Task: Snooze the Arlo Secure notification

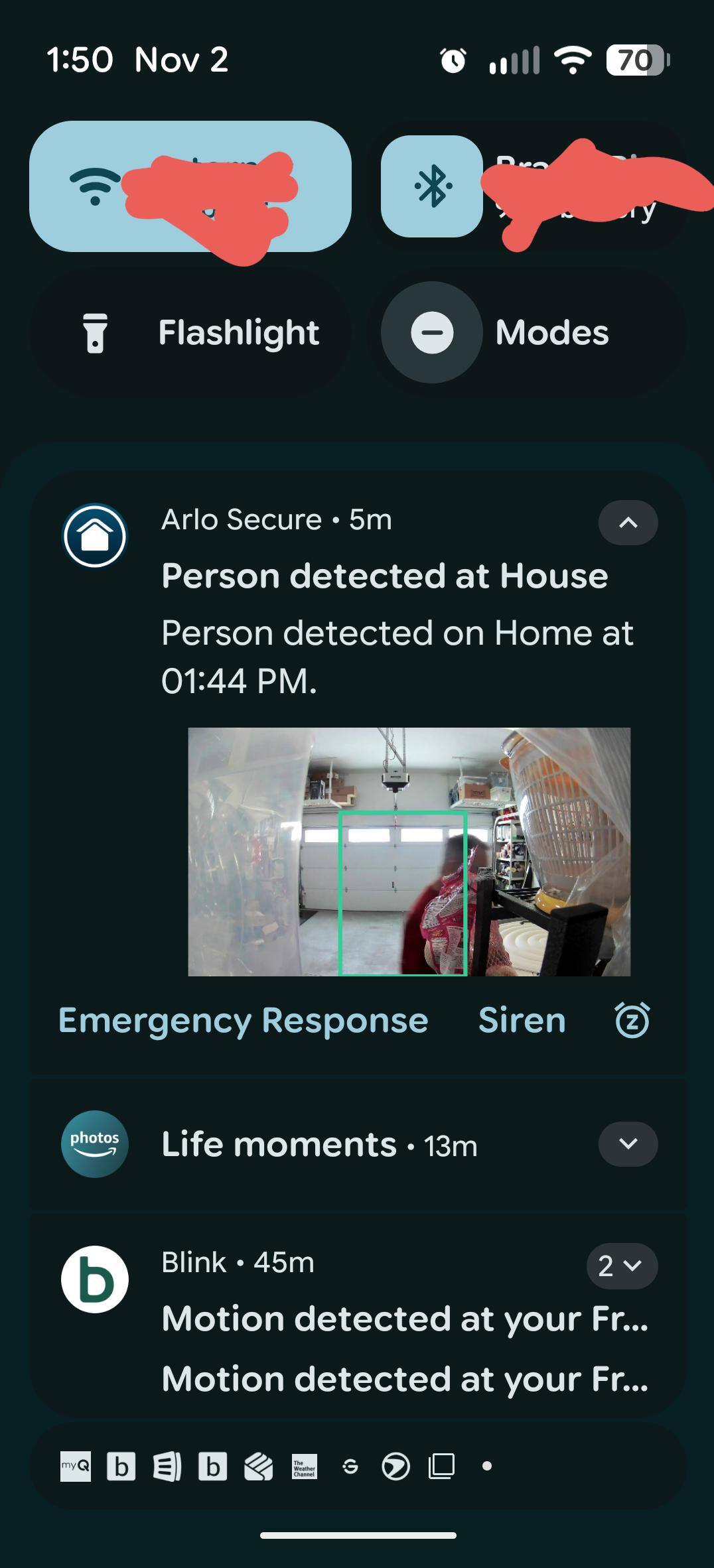Action: 632,1020
